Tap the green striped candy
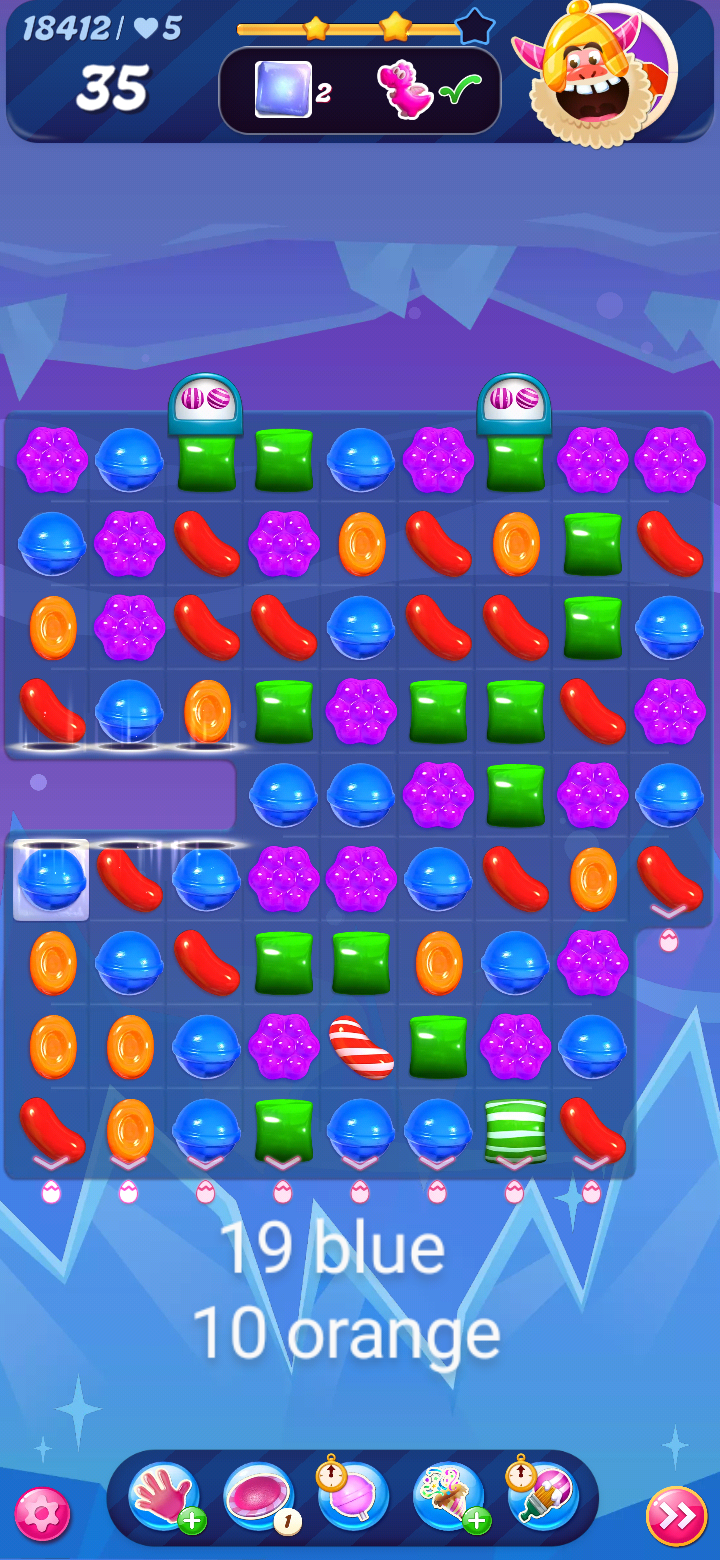Screen dimensions: 720x1560 pos(516,1131)
